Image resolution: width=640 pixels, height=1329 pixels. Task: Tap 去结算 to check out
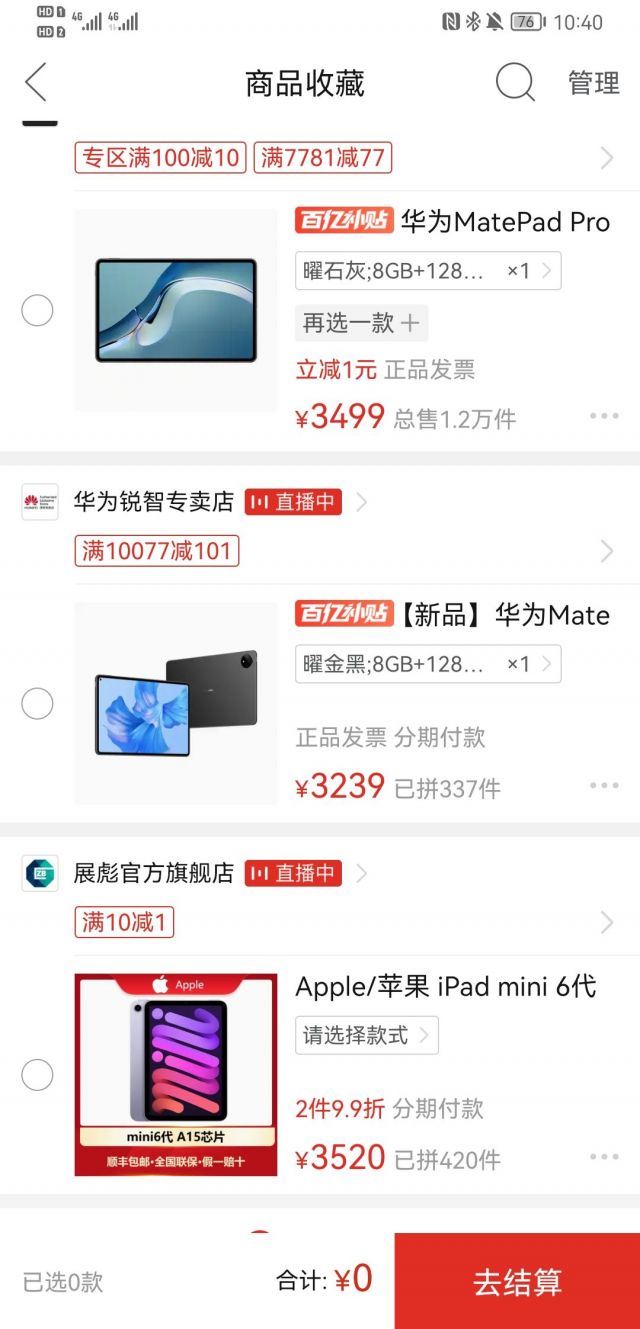[x=517, y=1282]
